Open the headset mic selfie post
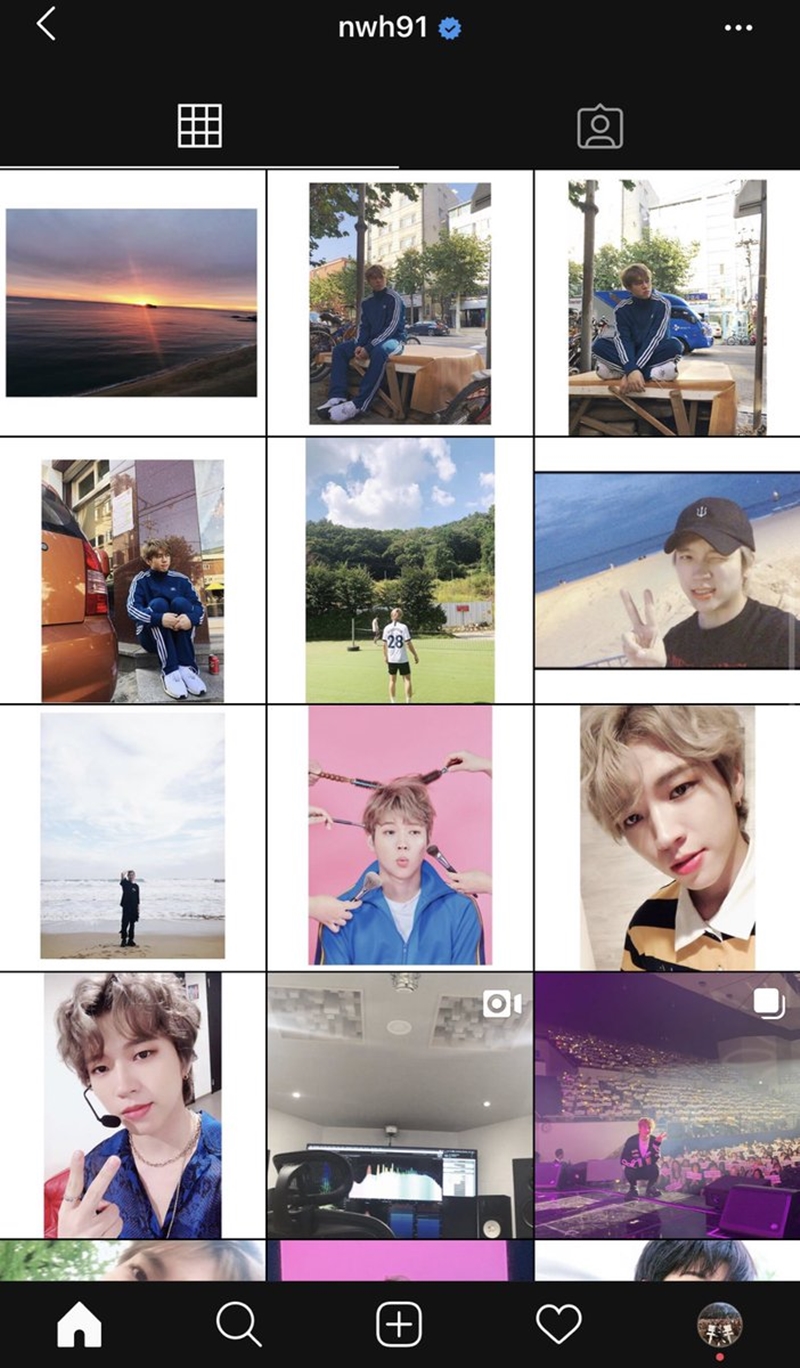 coord(132,1105)
